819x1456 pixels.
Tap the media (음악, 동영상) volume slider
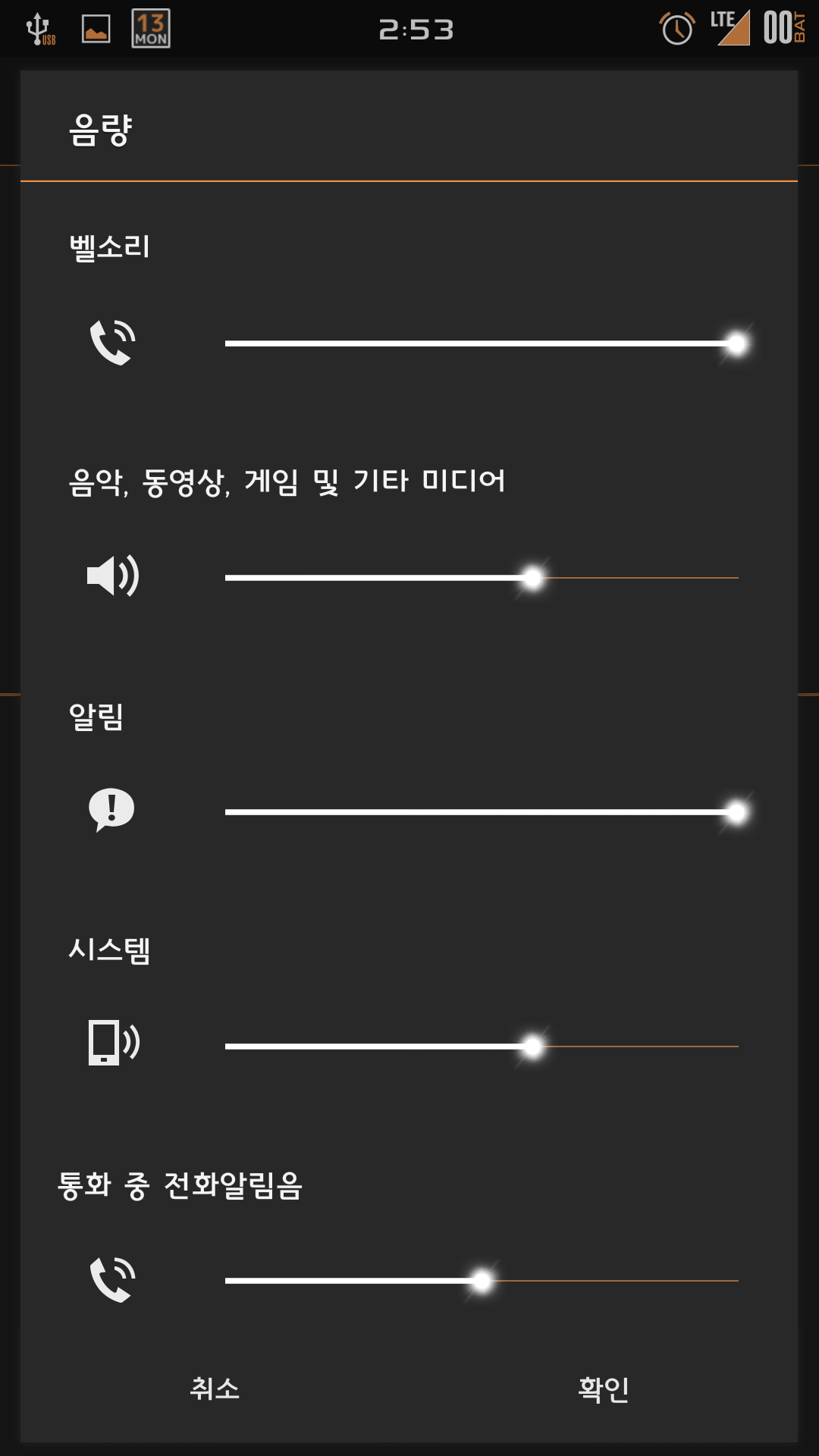pyautogui.click(x=481, y=578)
